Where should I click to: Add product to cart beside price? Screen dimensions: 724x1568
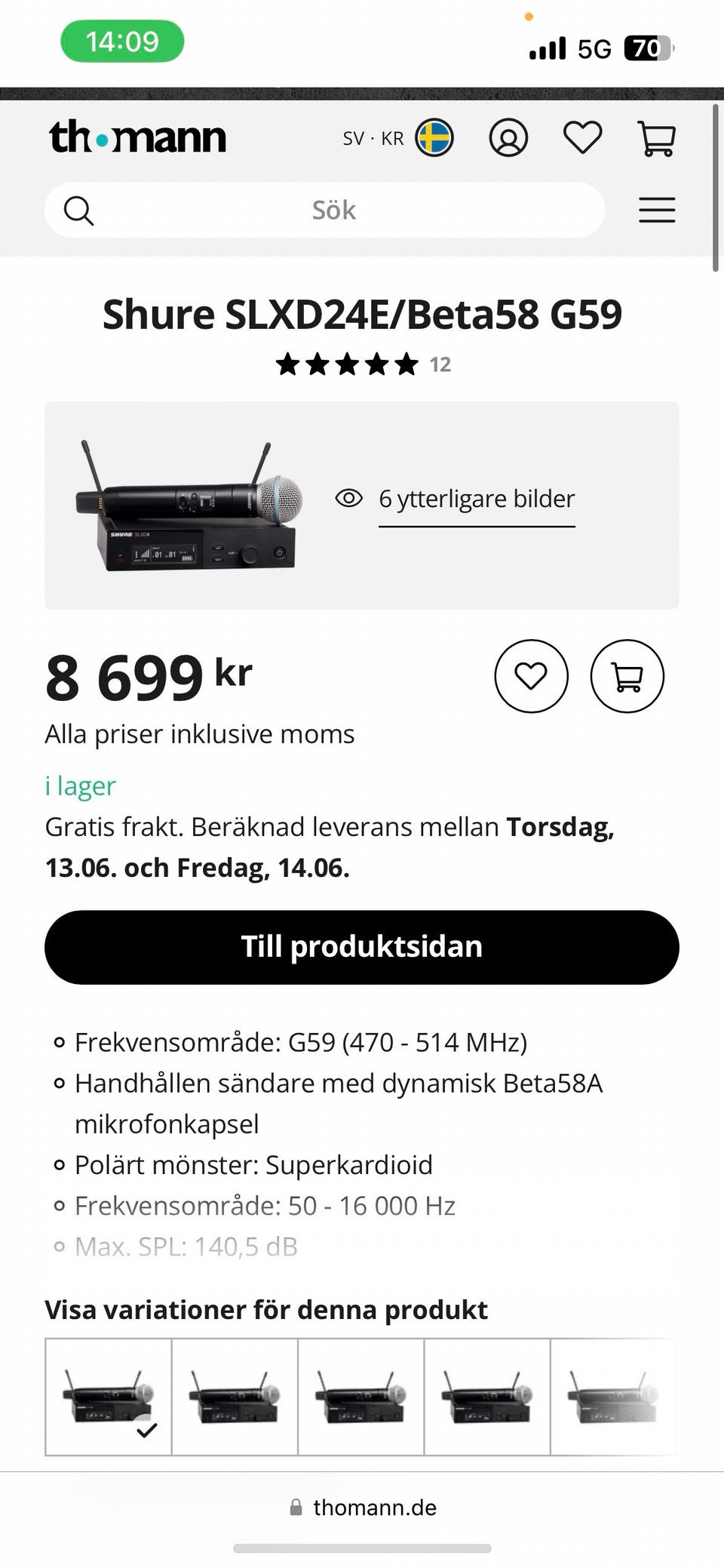[627, 676]
